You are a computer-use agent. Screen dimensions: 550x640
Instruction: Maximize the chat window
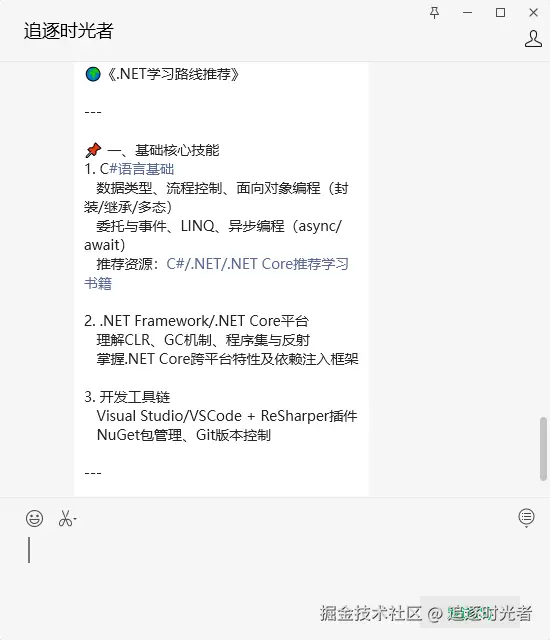500,13
